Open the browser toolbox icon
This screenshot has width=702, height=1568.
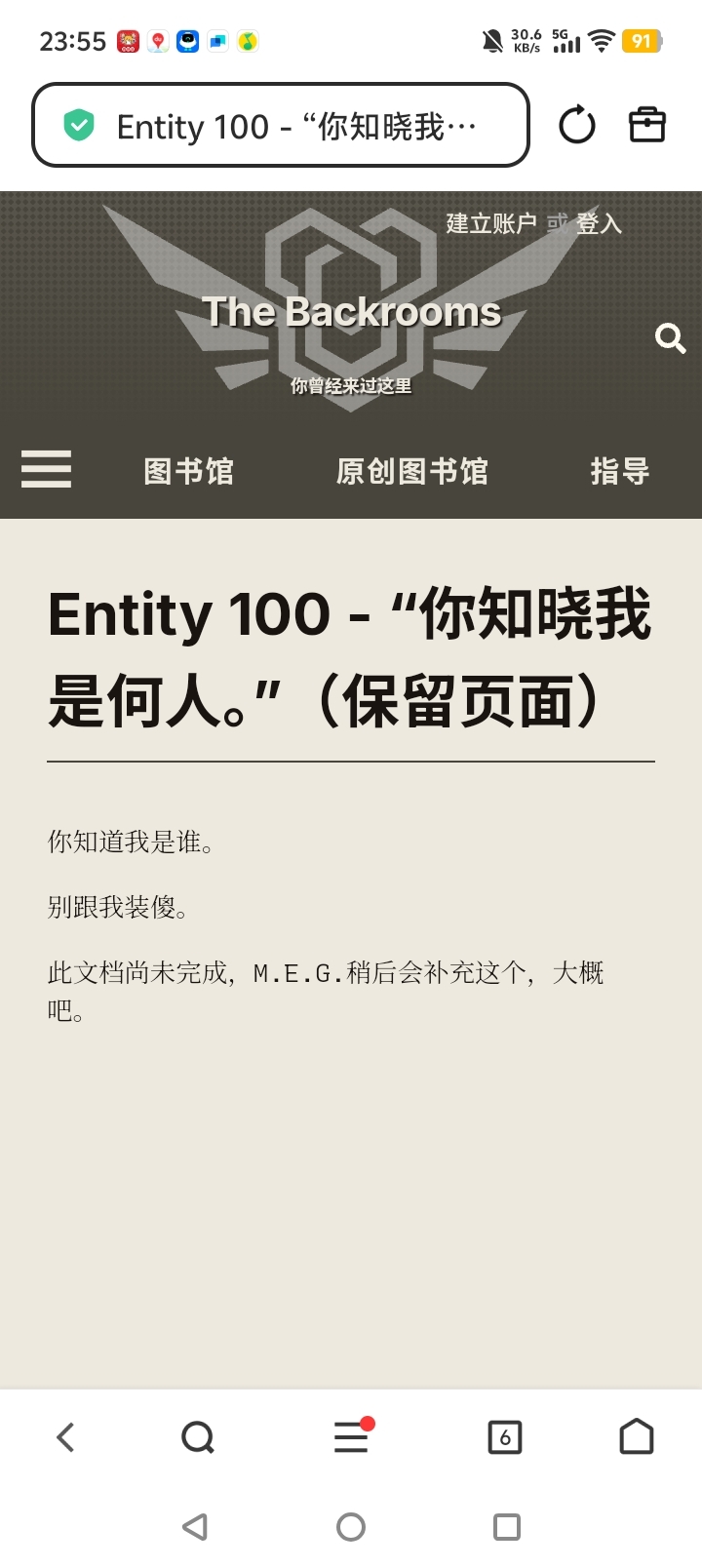pyautogui.click(x=647, y=126)
